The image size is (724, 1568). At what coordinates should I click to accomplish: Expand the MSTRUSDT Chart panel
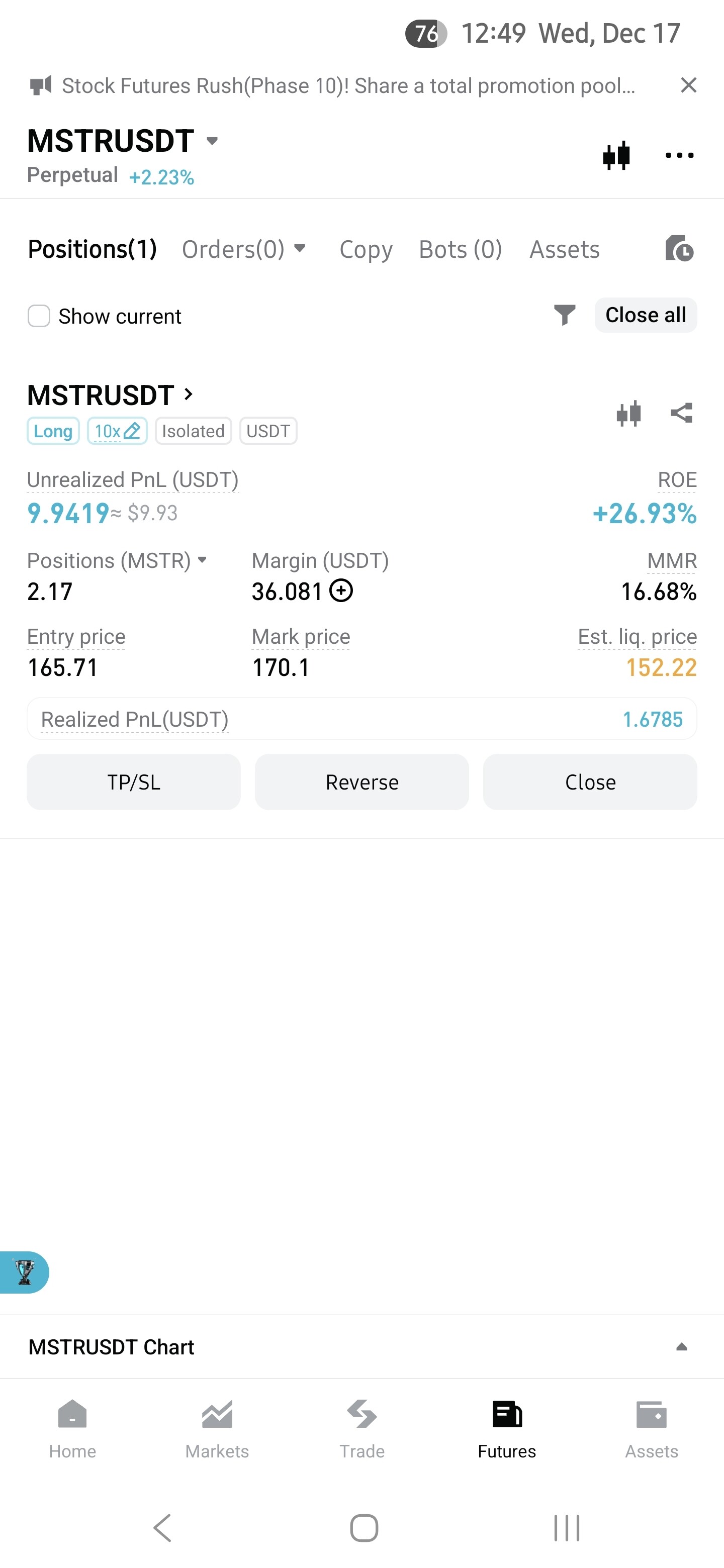[681, 1346]
